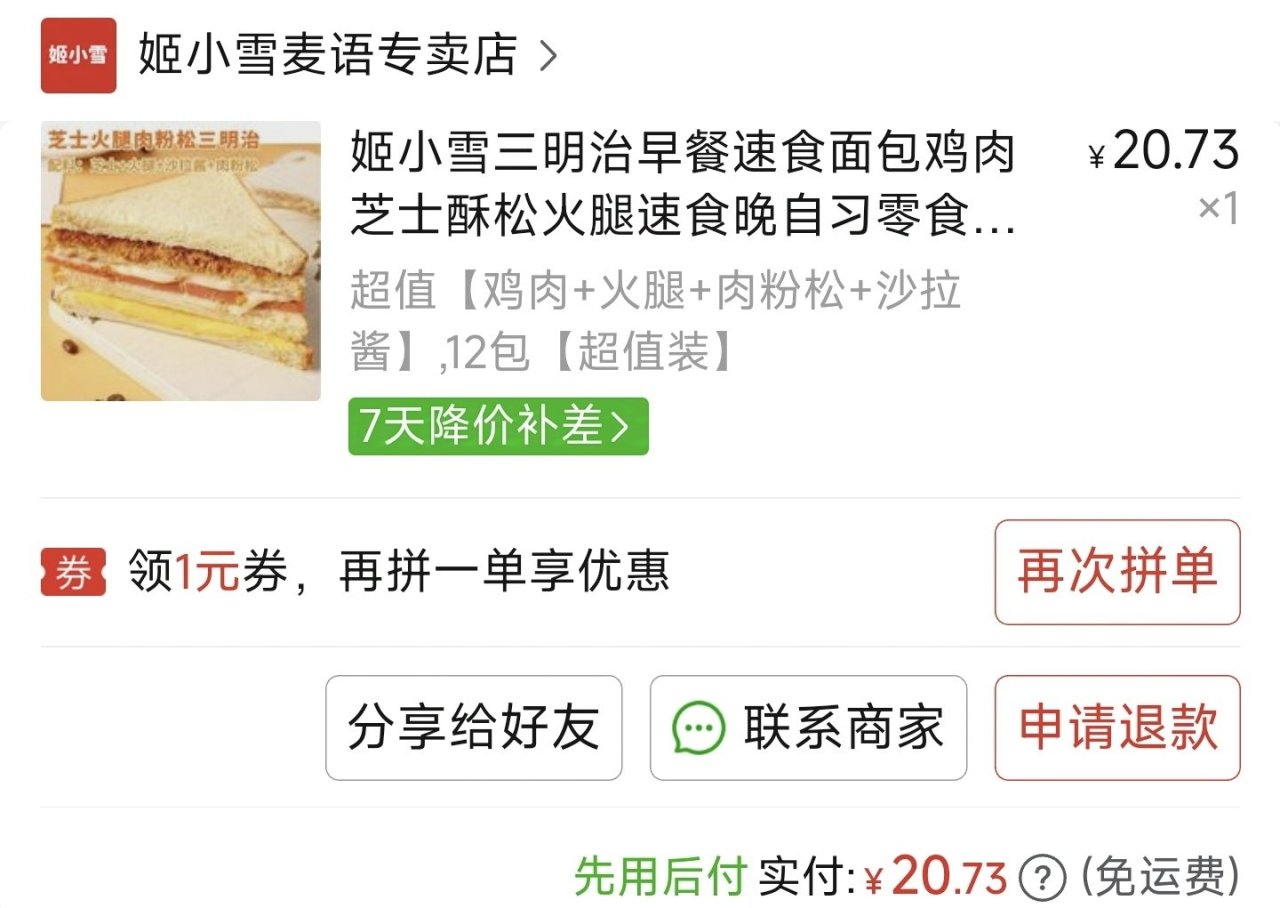Tap the 7天降价补差 green tag
The height and width of the screenshot is (908, 1280).
point(498,427)
